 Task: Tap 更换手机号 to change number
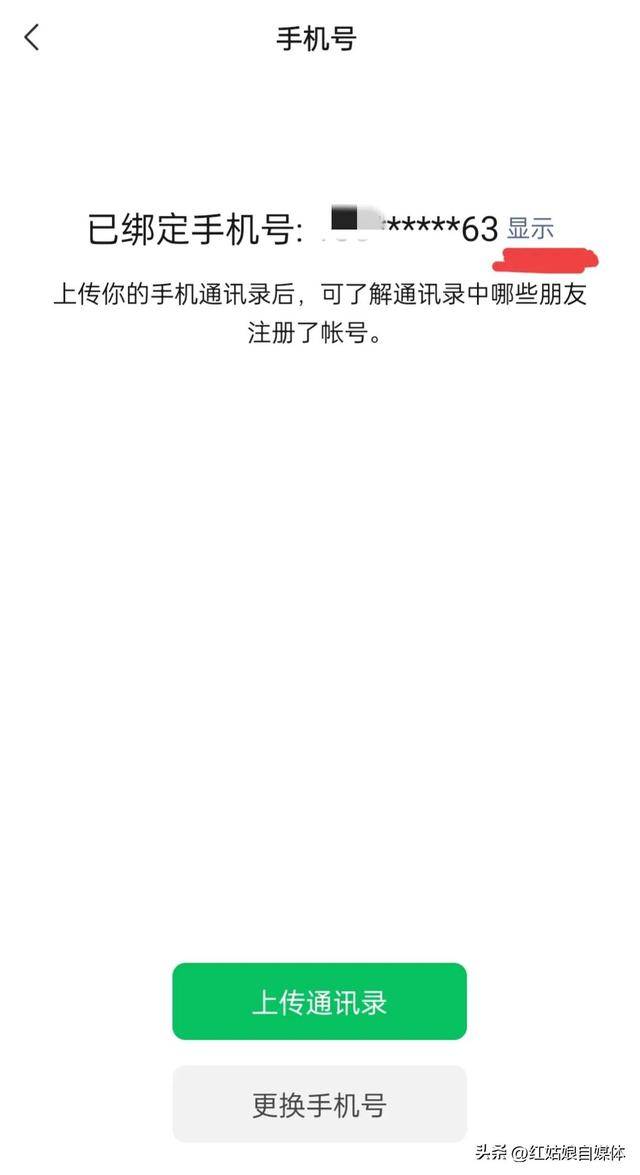[319, 1104]
